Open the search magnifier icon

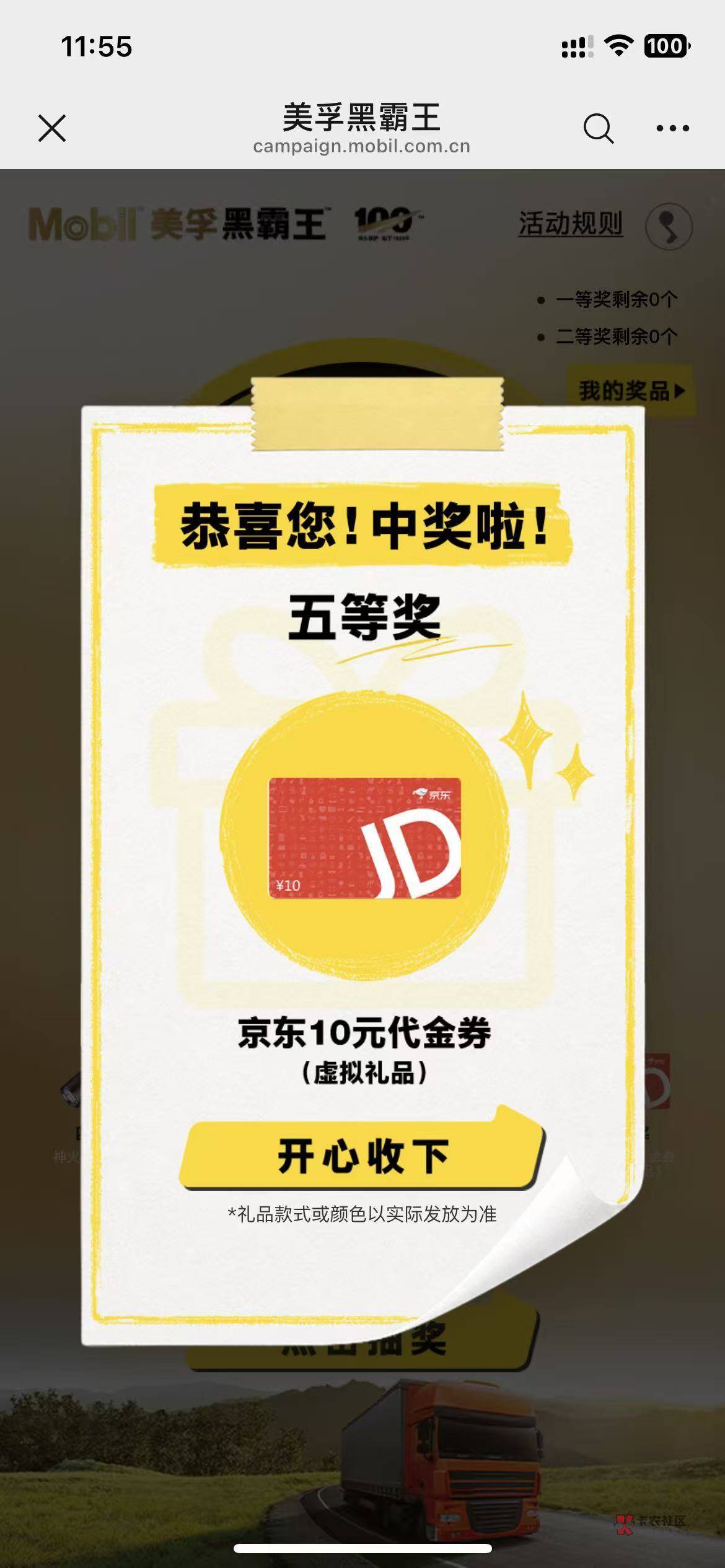(x=599, y=128)
